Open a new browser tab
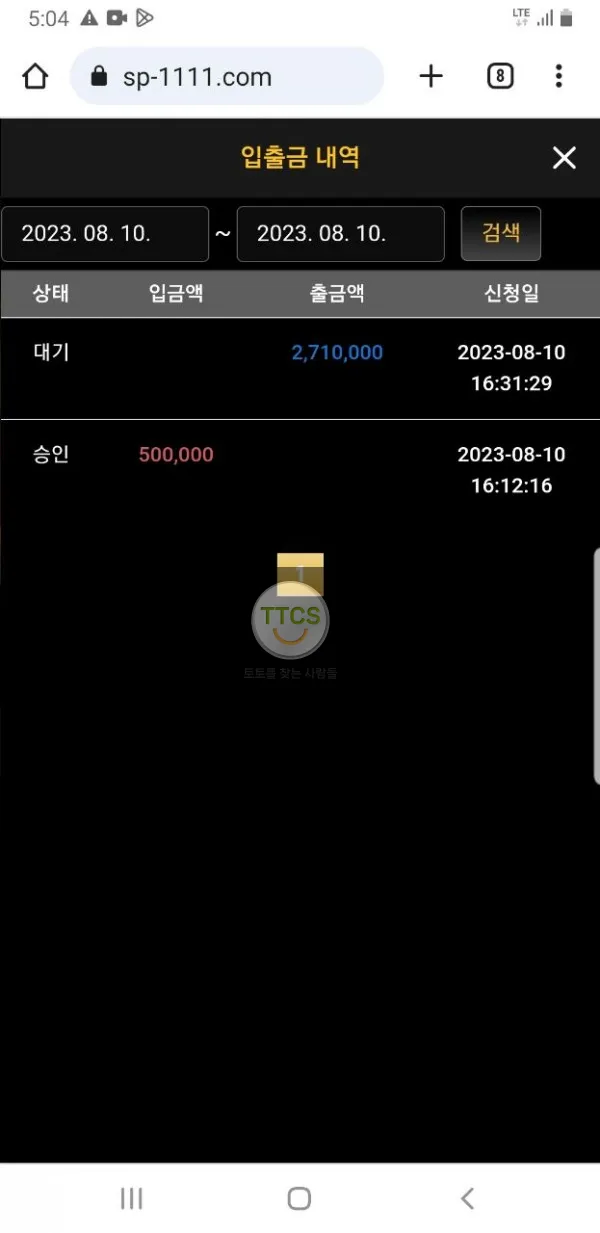This screenshot has width=600, height=1233. click(x=431, y=76)
